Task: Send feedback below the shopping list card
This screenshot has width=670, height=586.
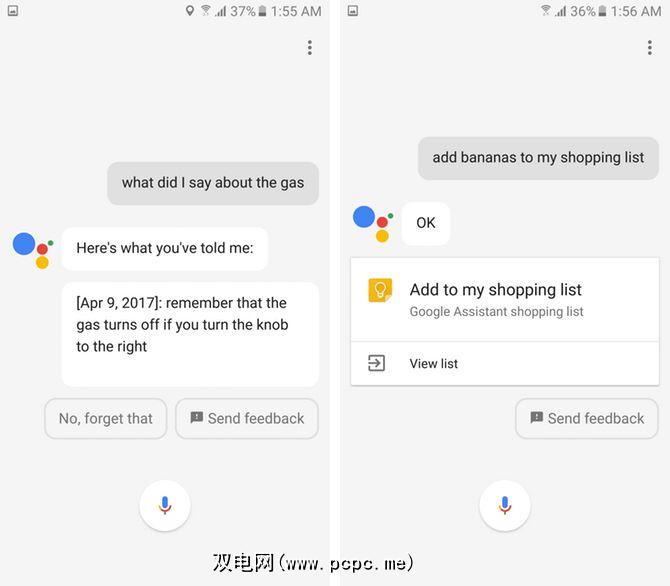Action: [587, 419]
